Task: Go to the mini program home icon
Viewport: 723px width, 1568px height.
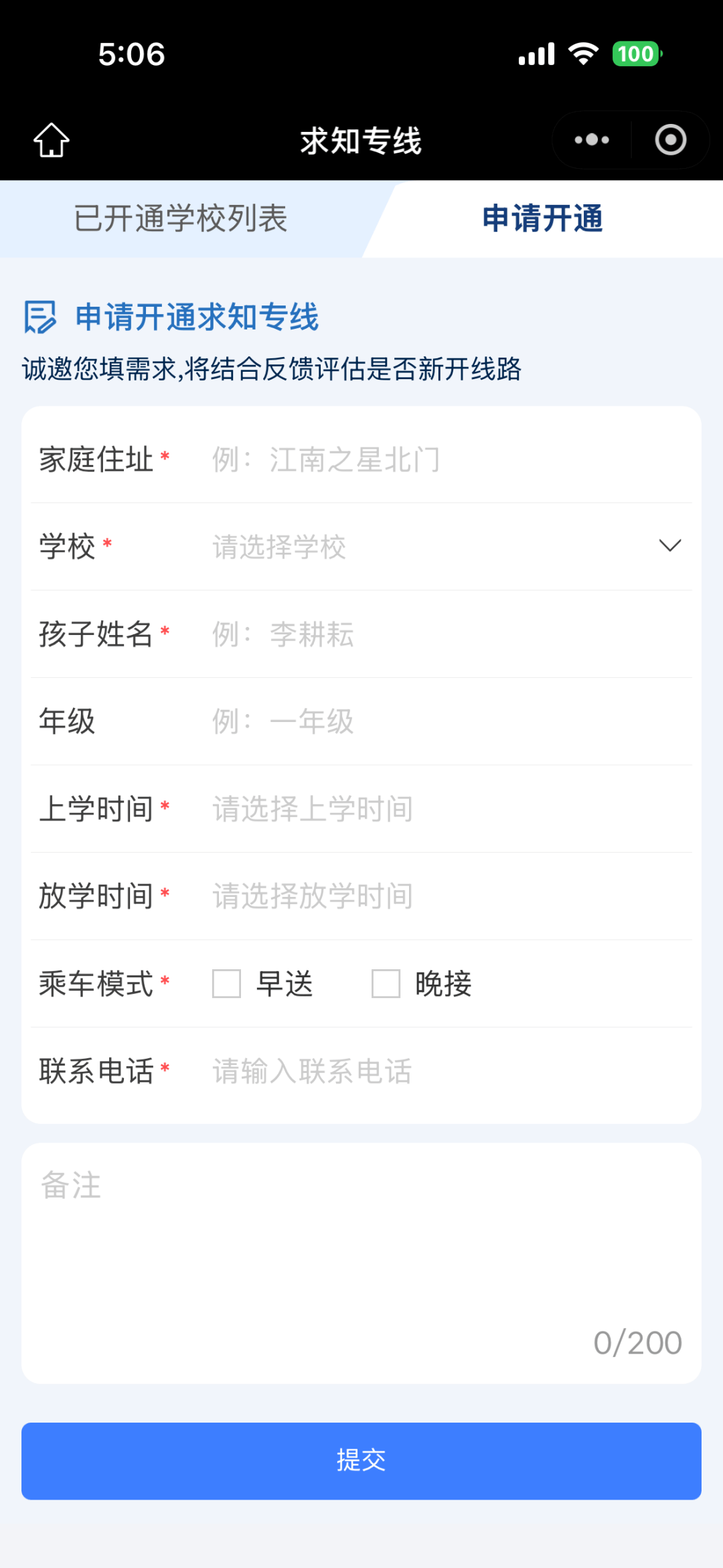Action: [52, 140]
